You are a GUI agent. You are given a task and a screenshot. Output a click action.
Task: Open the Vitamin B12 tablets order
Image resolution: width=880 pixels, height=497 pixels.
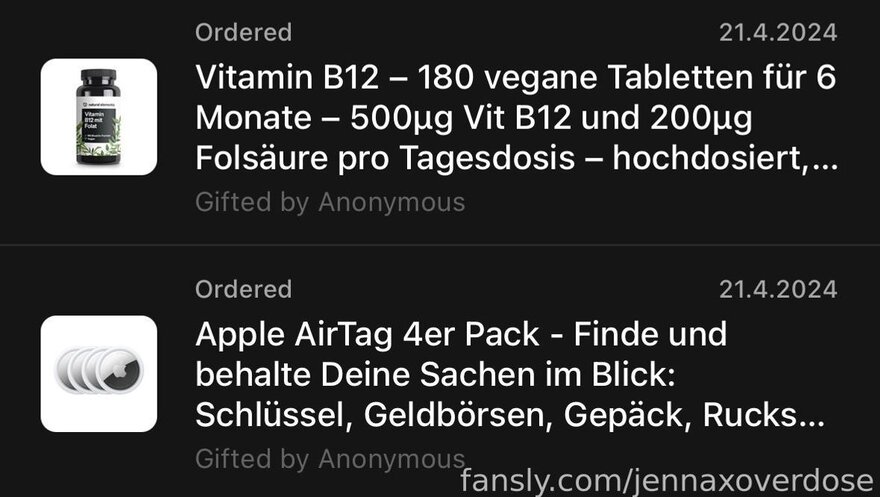pyautogui.click(x=515, y=117)
